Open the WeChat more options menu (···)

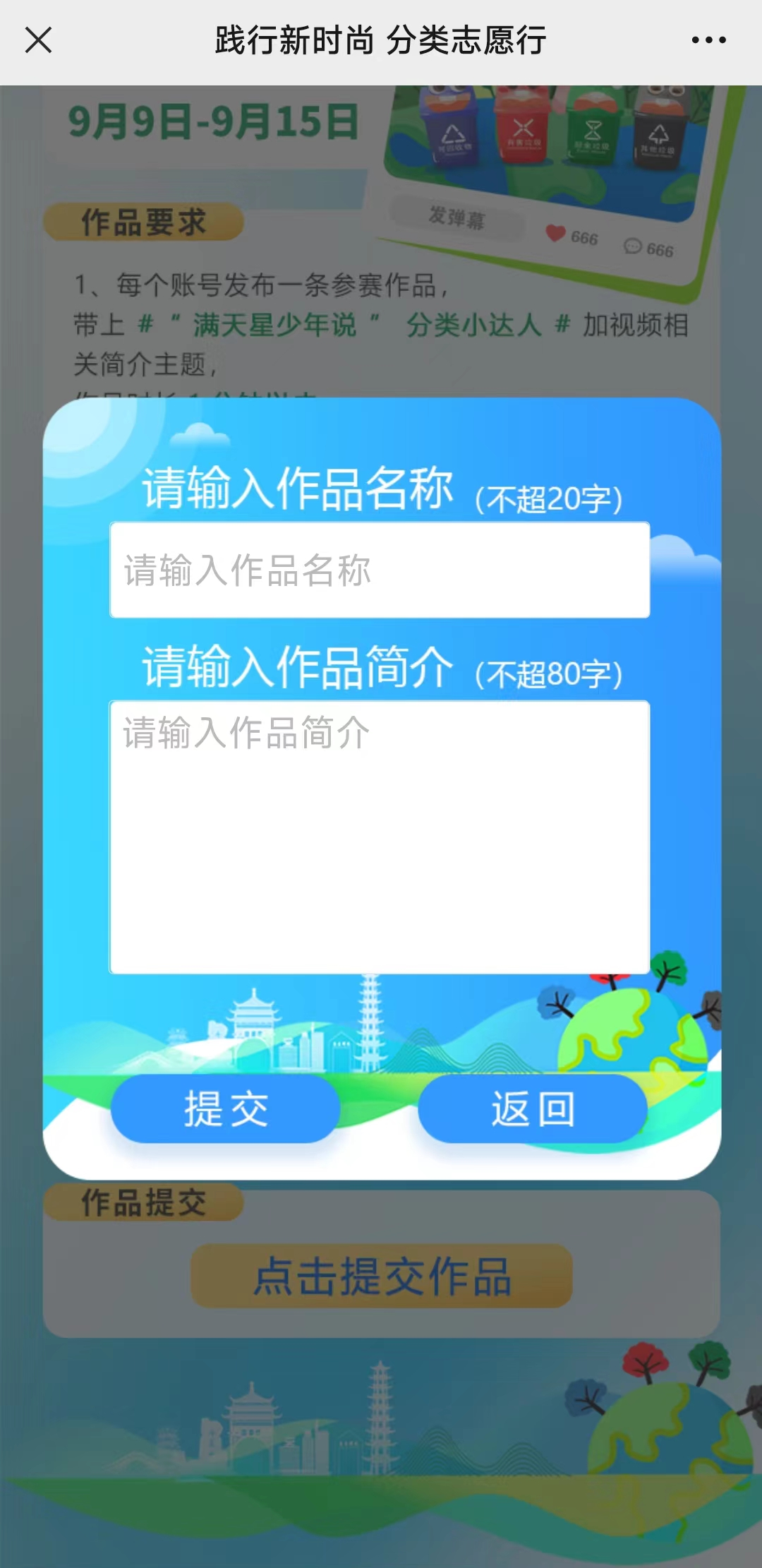point(708,40)
